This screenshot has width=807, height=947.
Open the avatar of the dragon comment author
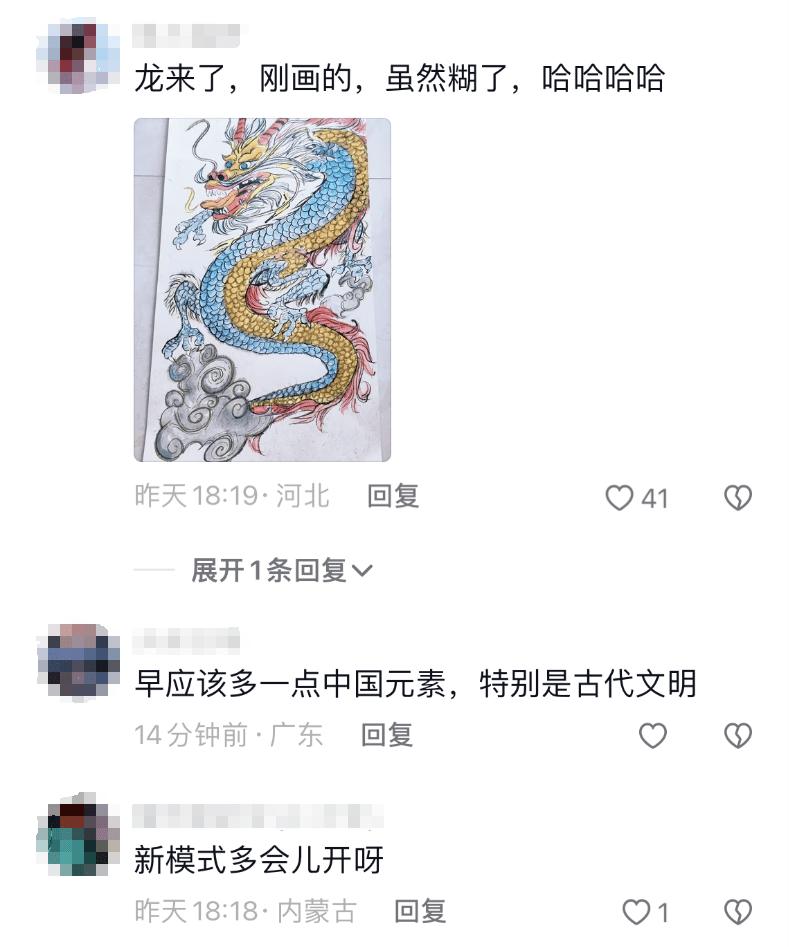[x=78, y=57]
